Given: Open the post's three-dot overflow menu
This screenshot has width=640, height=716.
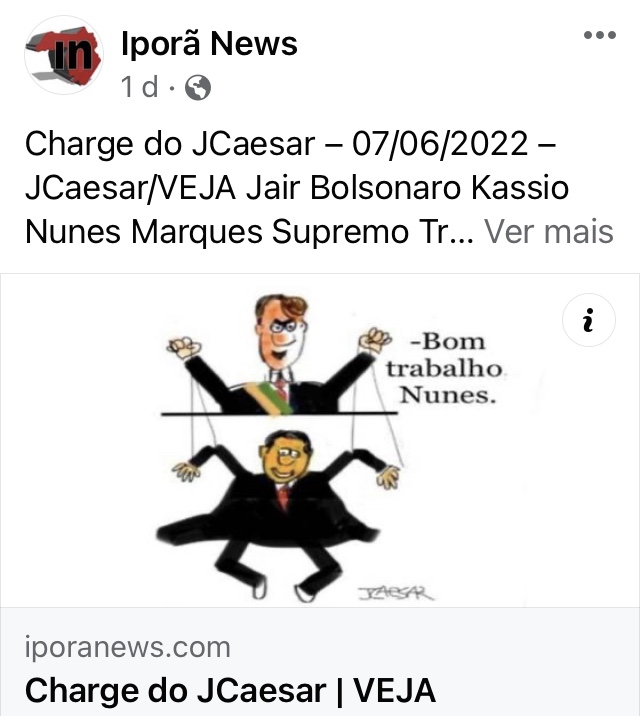Looking at the screenshot, I should pos(600,35).
